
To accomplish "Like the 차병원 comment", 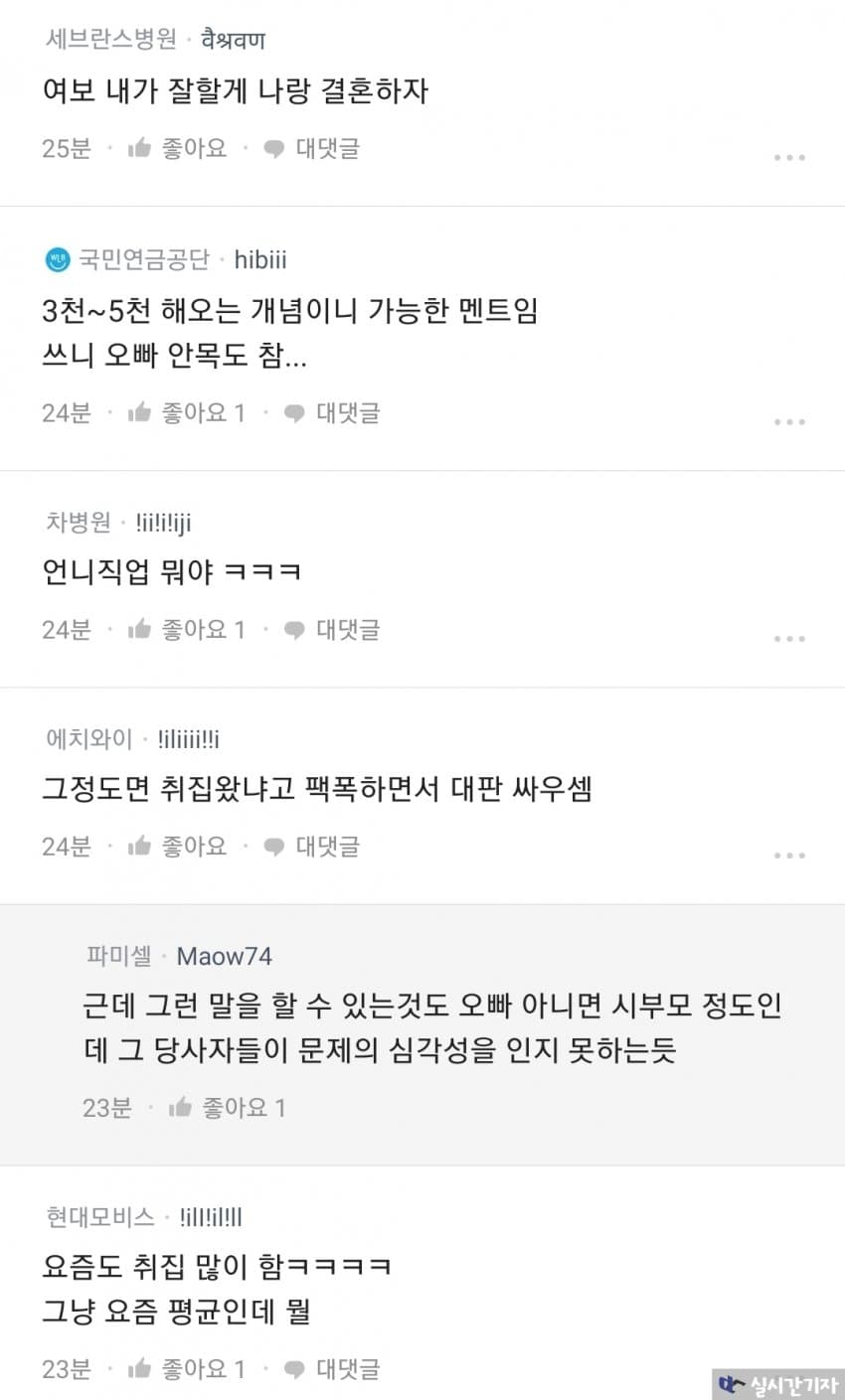I will tap(186, 630).
